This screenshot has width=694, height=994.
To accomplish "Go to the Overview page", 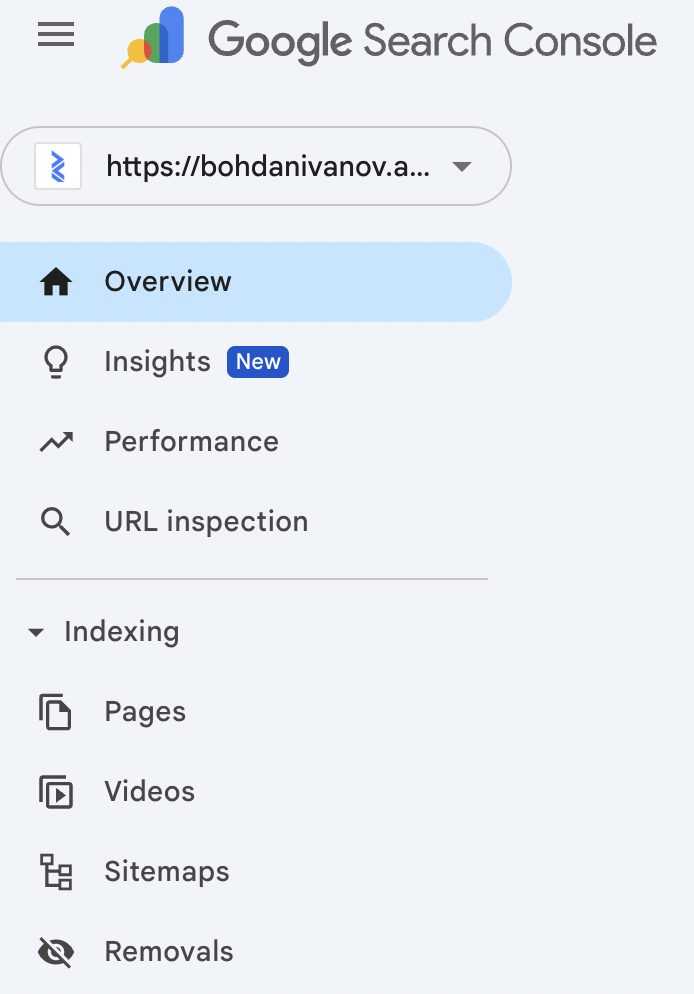I will (x=168, y=282).
